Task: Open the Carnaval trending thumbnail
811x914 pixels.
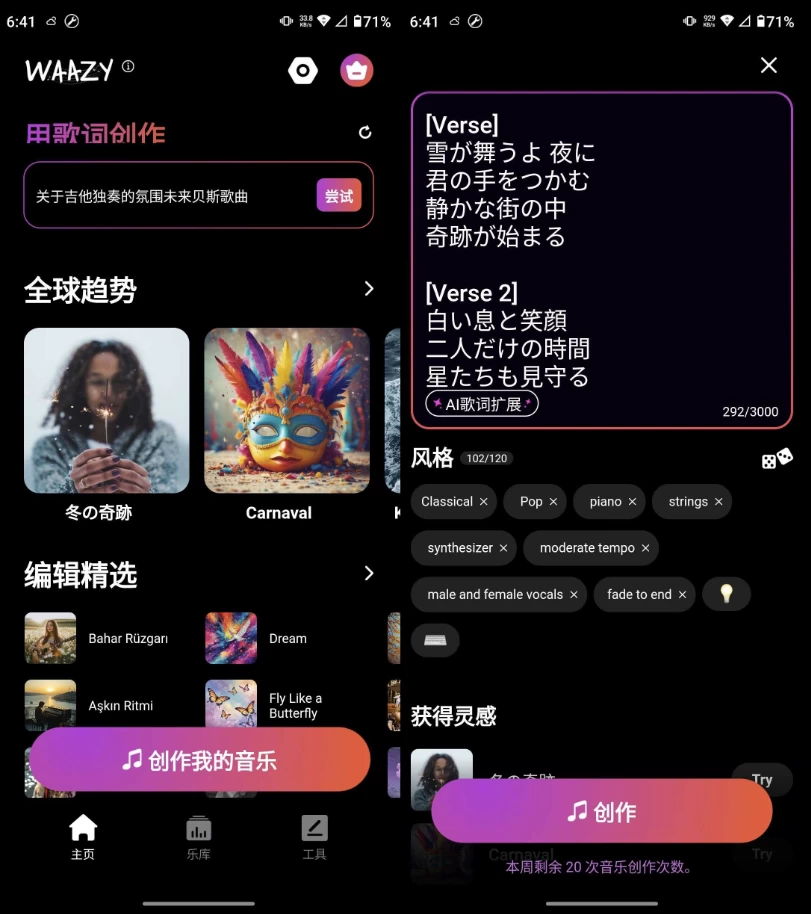Action: [x=286, y=410]
